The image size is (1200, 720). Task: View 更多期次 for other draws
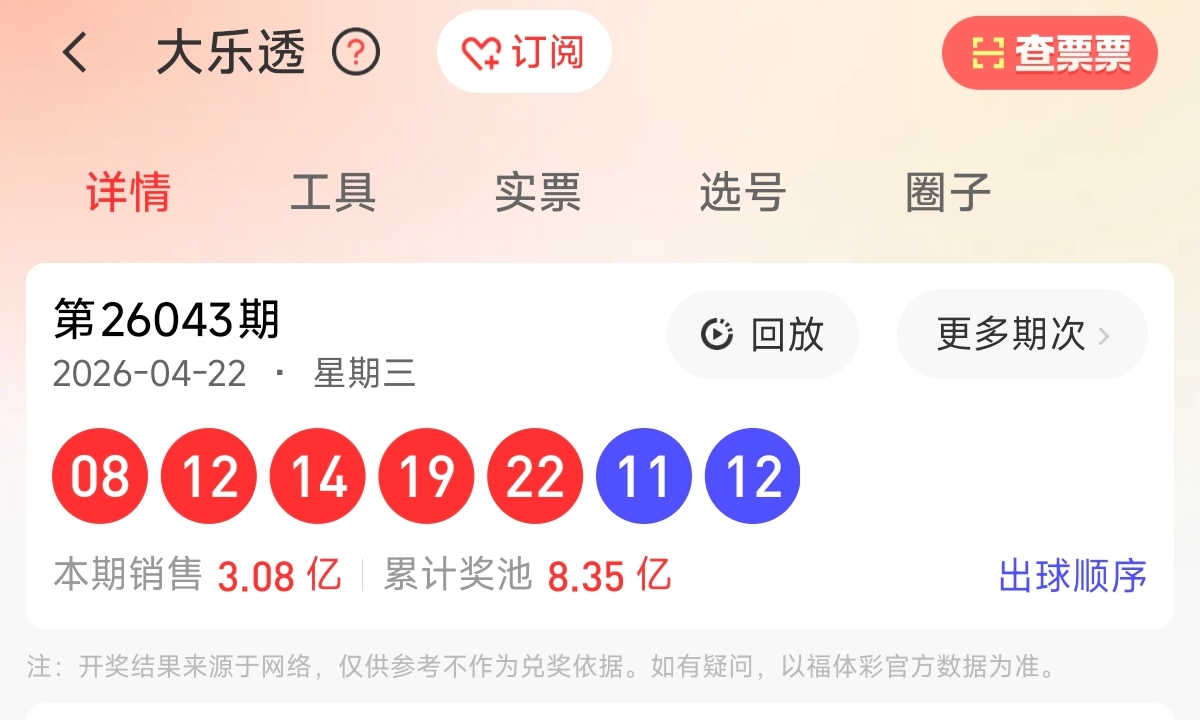click(1022, 334)
